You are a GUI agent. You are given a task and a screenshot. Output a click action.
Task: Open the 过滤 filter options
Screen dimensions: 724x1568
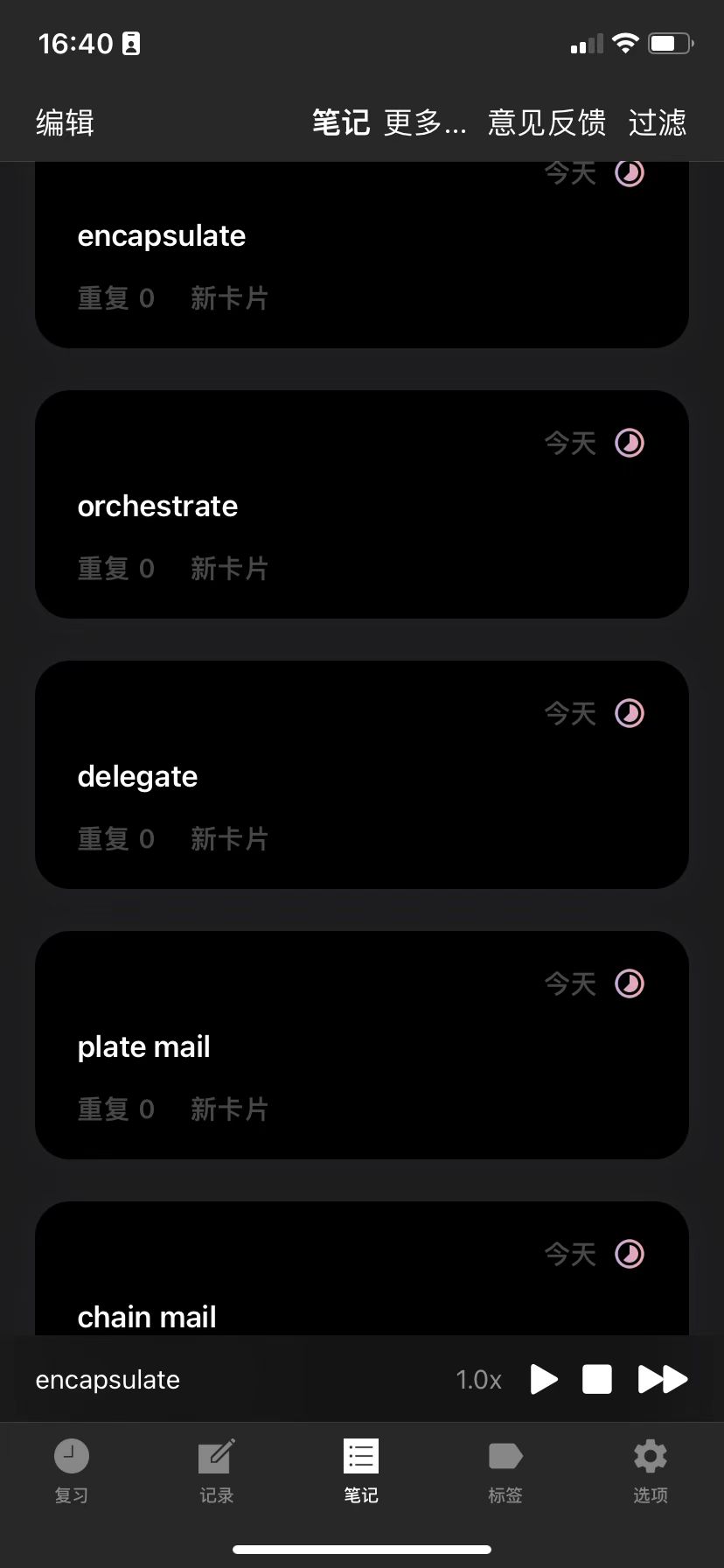(658, 122)
